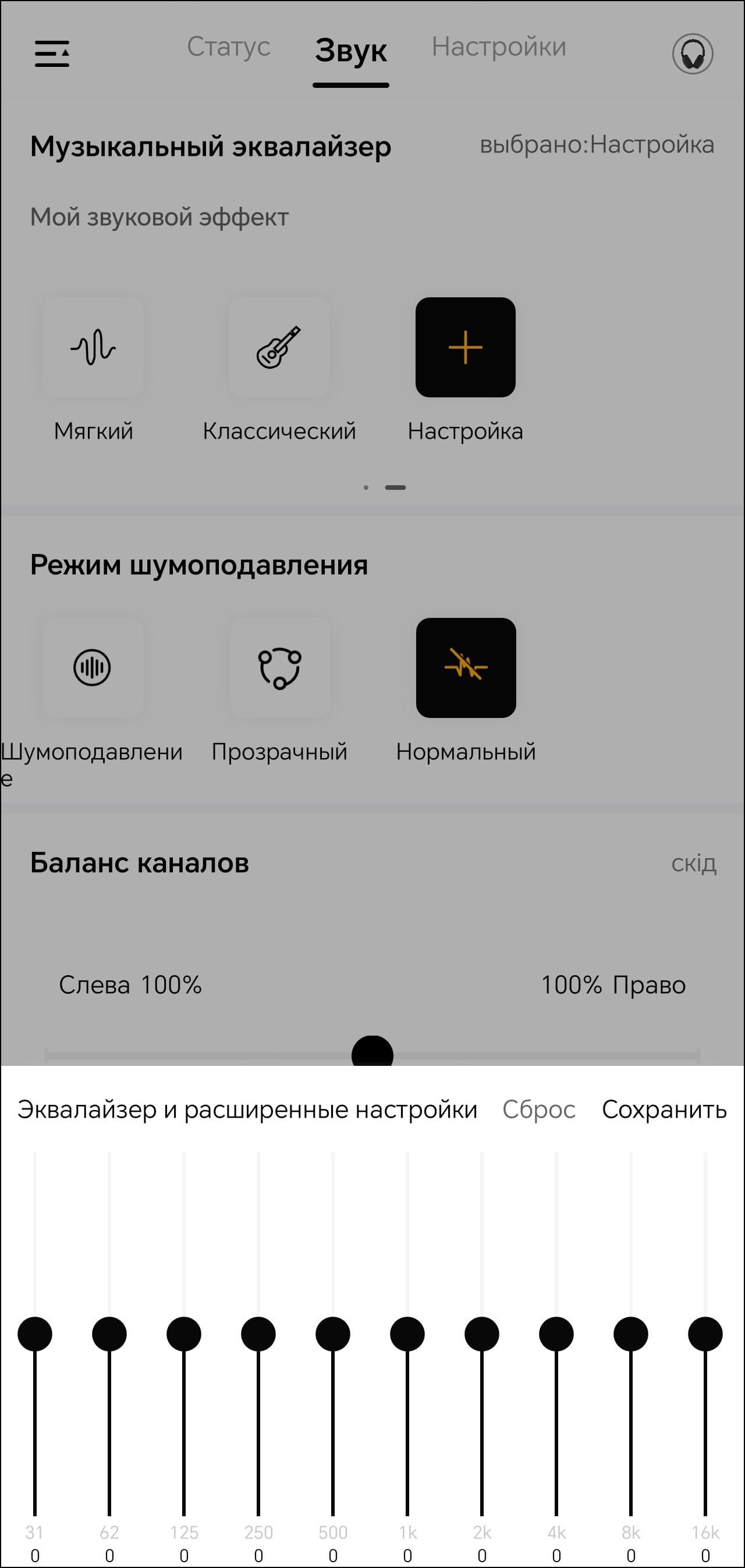
Task: Select the Классический sound effect
Action: click(279, 347)
